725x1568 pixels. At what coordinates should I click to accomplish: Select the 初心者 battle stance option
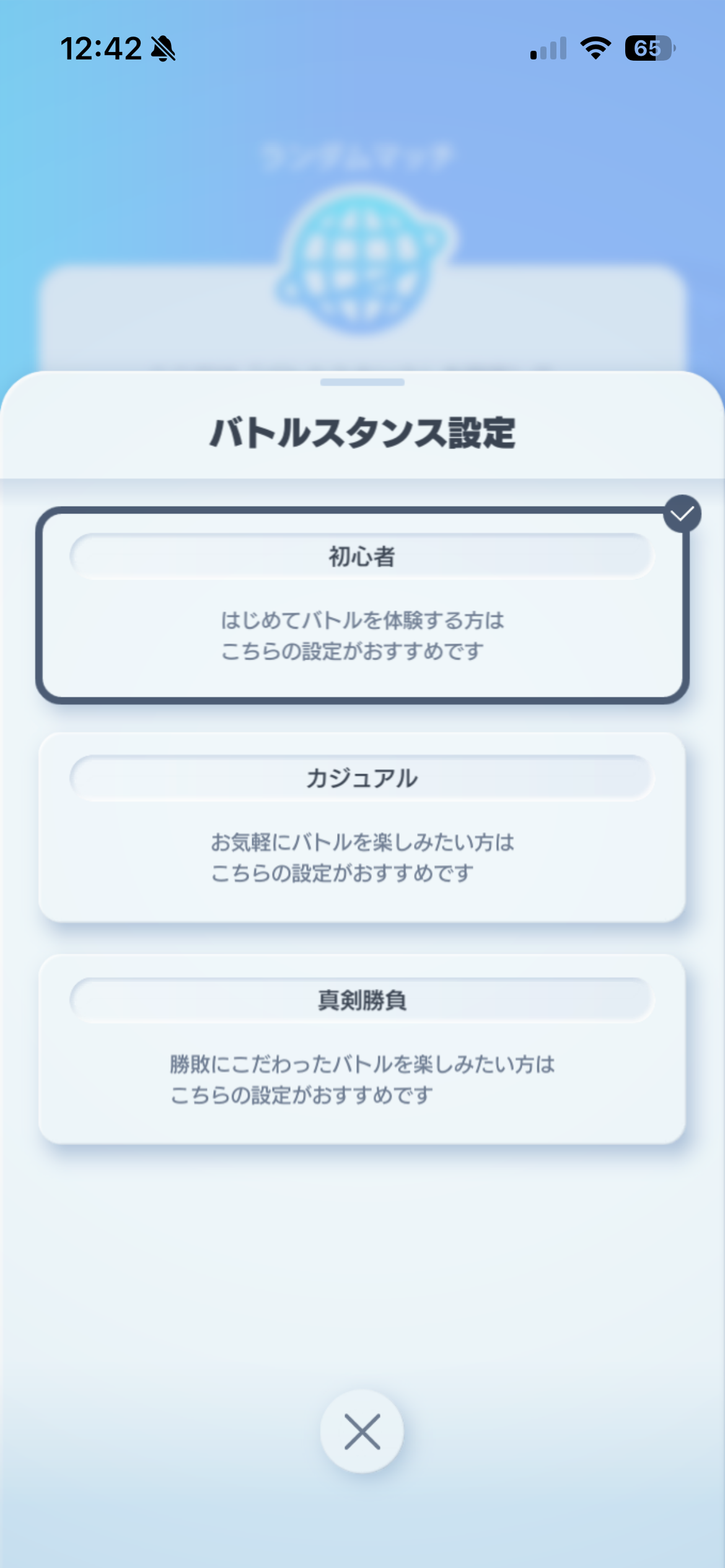tap(362, 606)
